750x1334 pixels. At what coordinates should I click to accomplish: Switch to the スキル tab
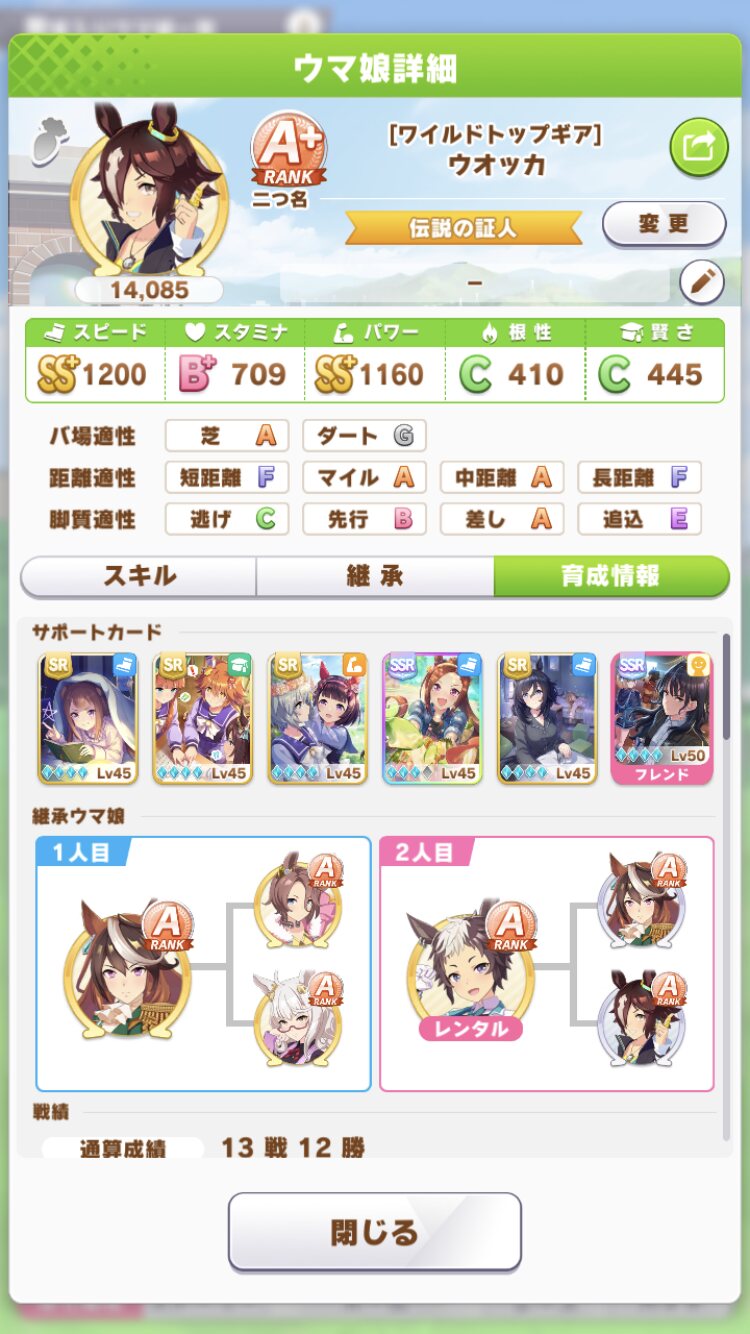pyautogui.click(x=139, y=576)
